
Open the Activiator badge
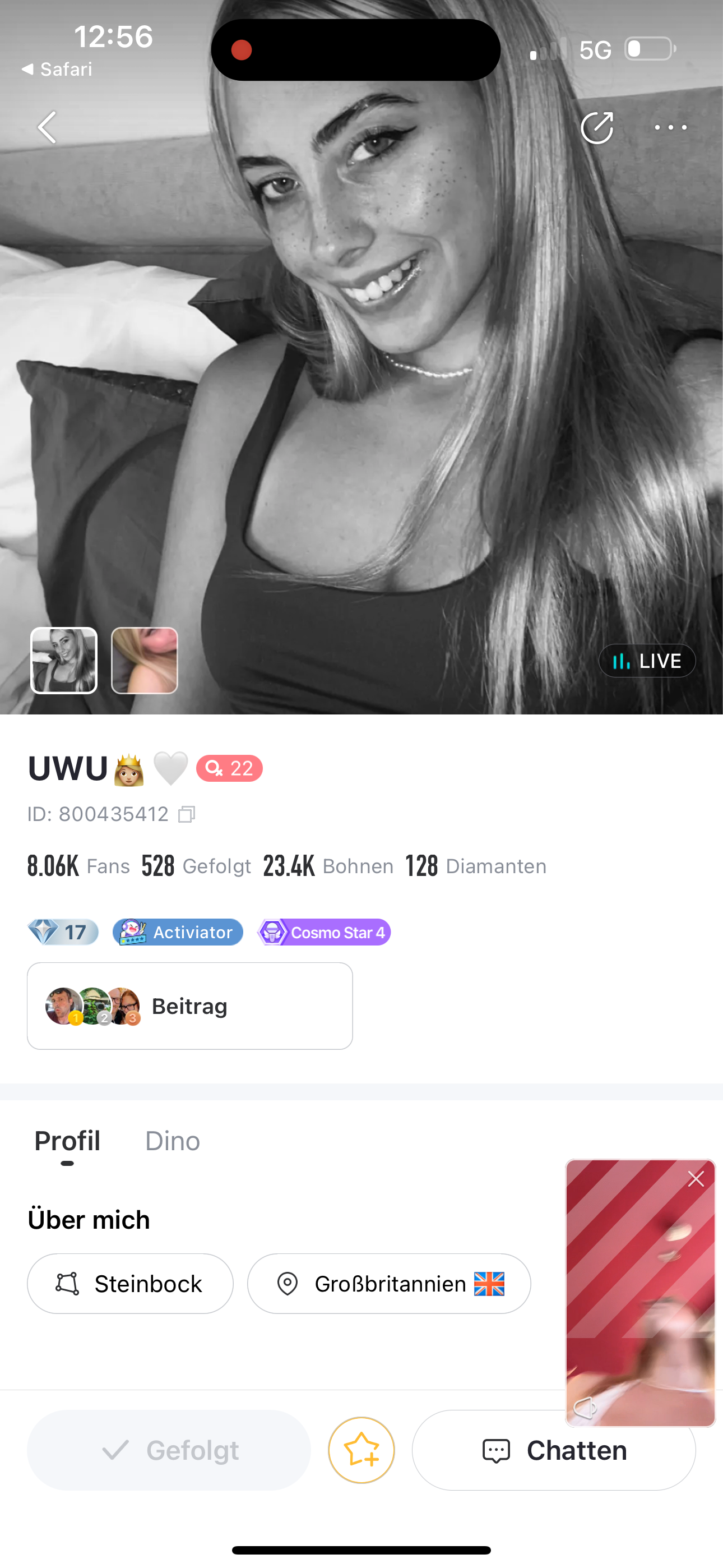[178, 932]
